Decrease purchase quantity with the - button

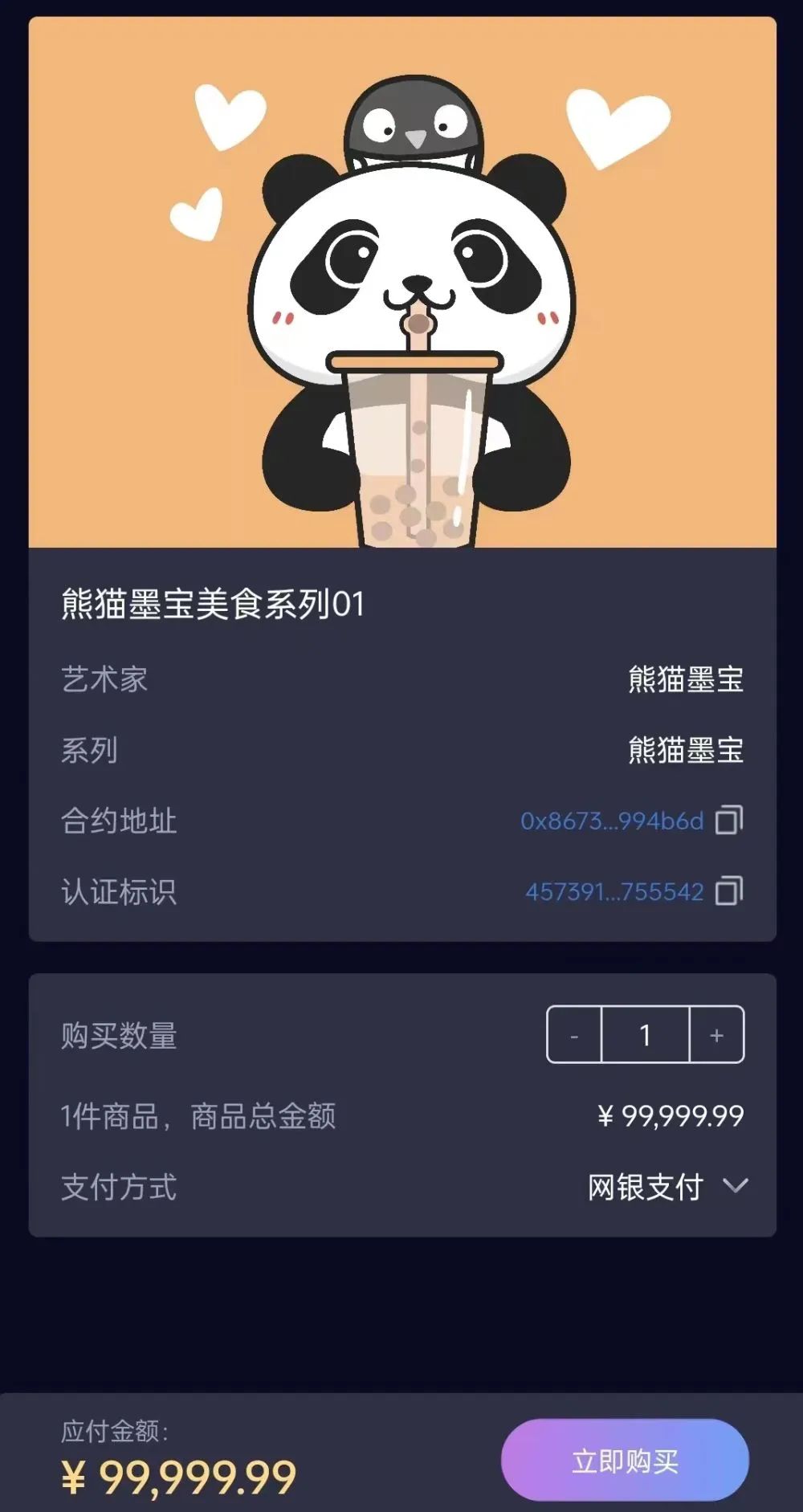573,1036
